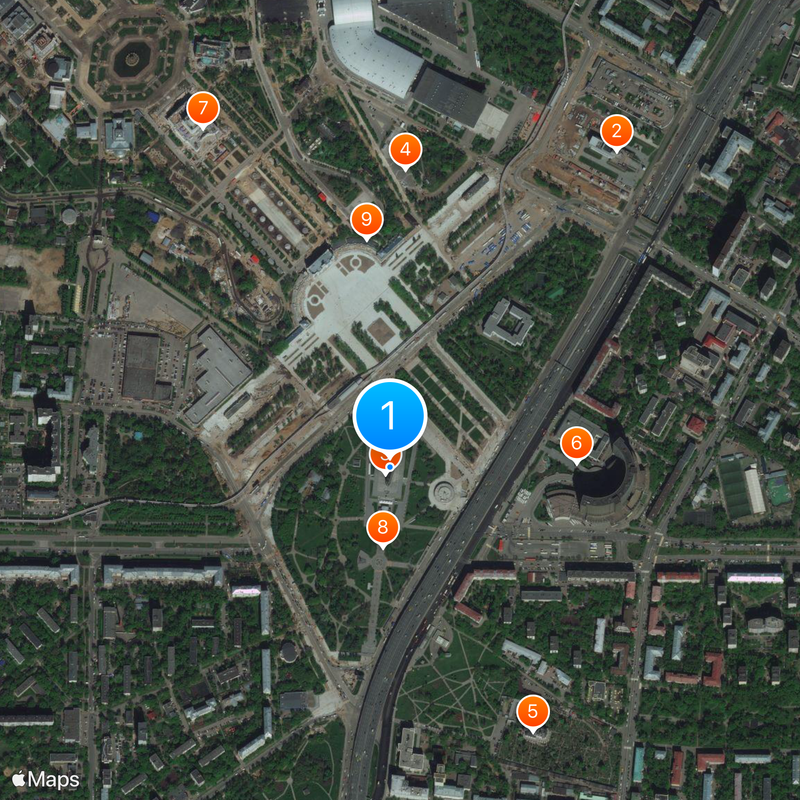Tap map pin number 9

(x=366, y=218)
